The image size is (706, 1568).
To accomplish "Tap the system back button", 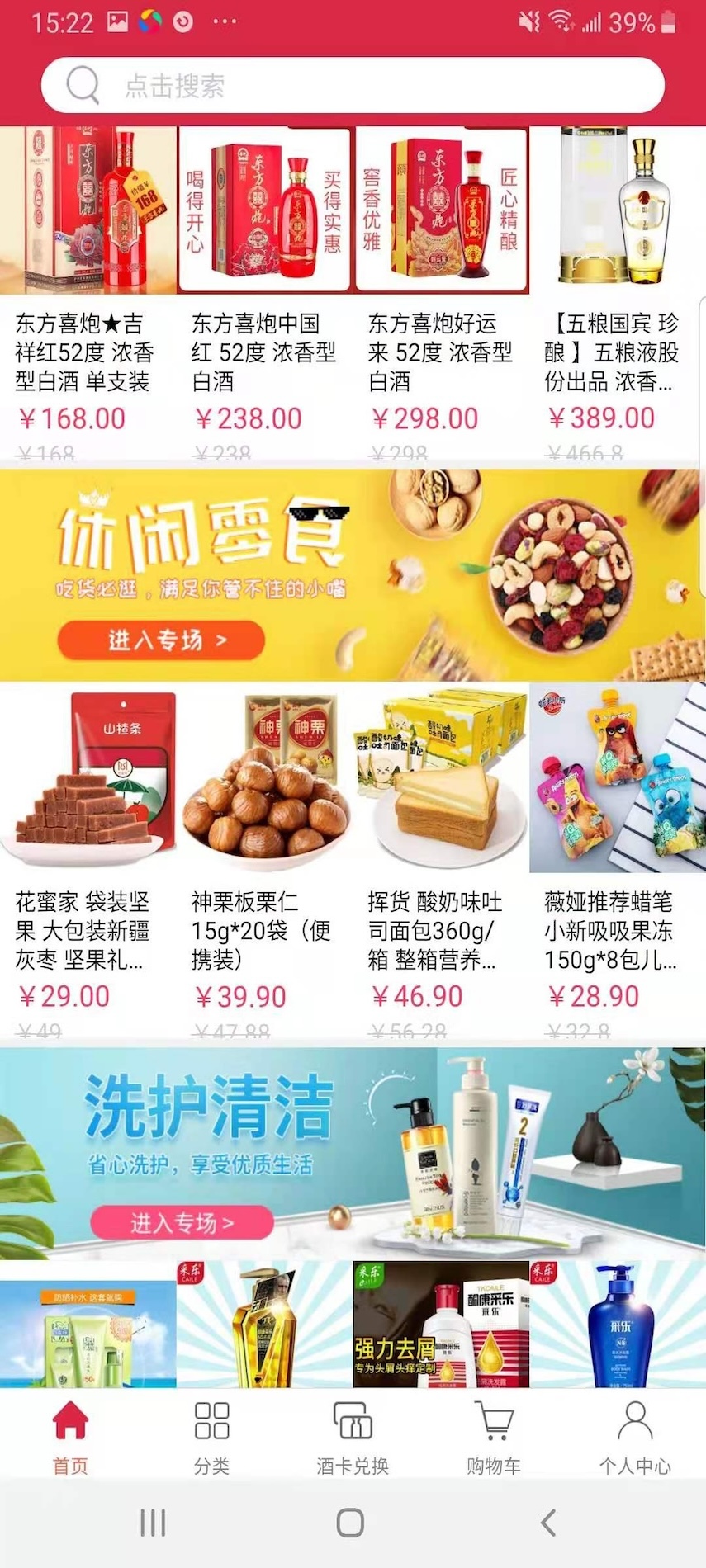I will [x=548, y=1523].
